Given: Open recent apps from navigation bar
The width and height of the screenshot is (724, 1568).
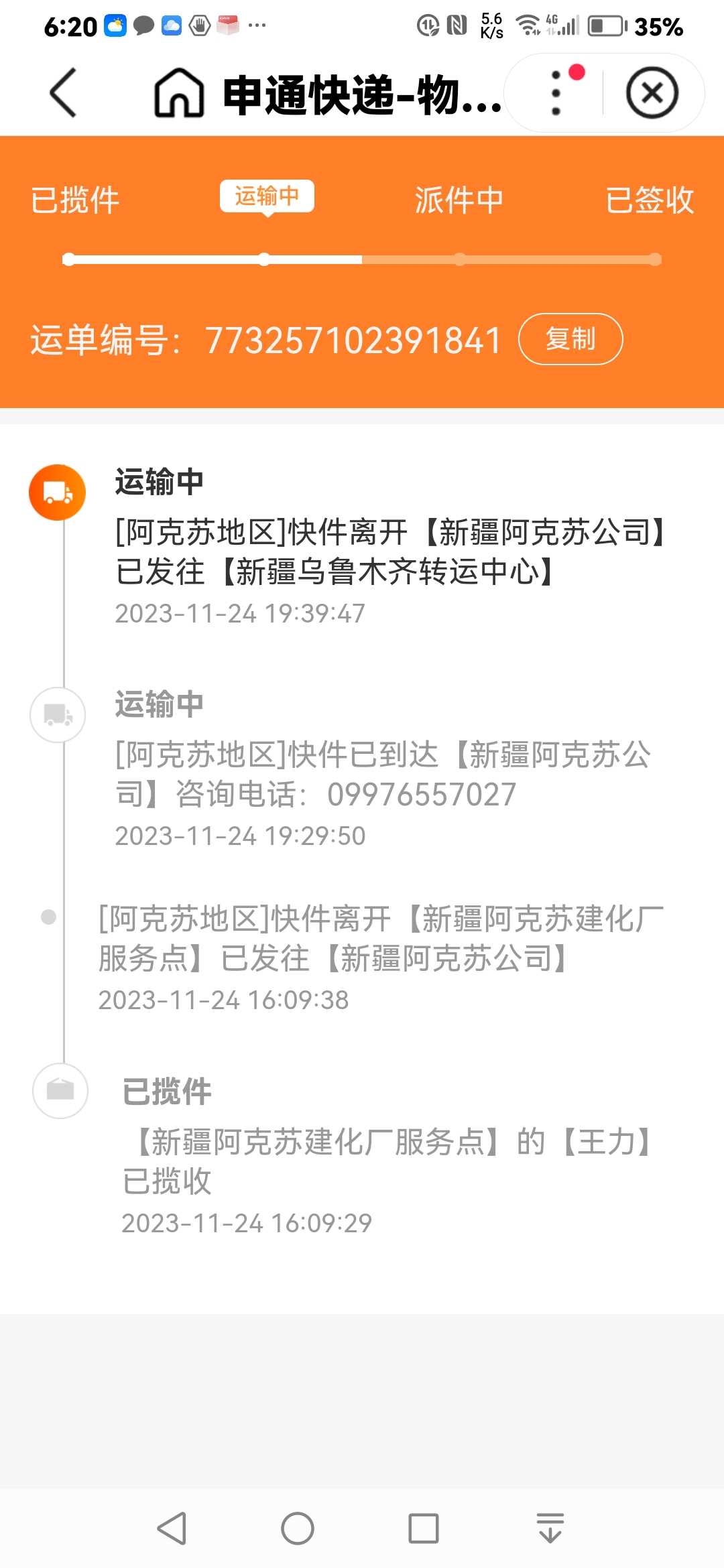Looking at the screenshot, I should [424, 1528].
